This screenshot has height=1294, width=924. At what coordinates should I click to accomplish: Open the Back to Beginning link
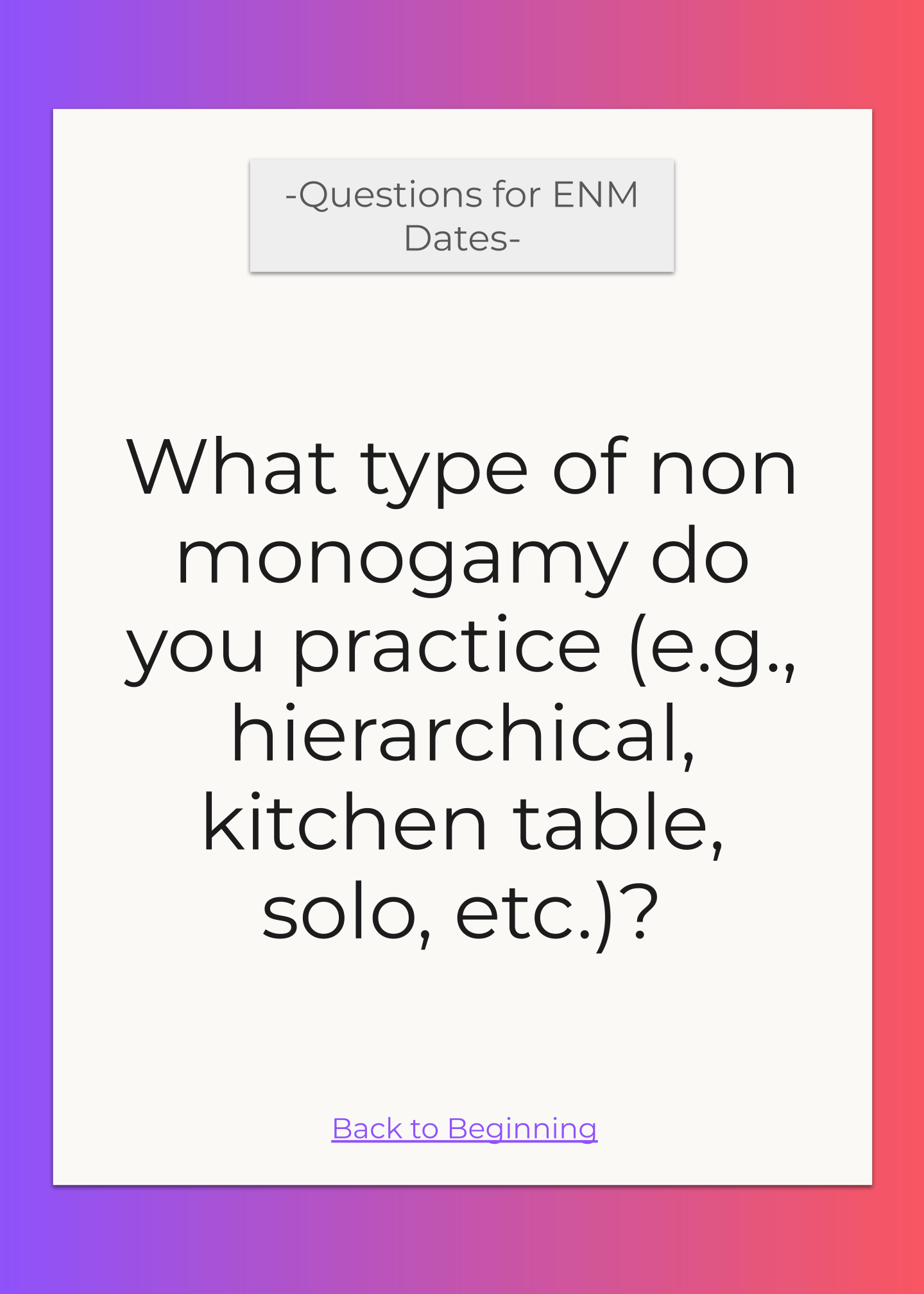click(464, 1128)
